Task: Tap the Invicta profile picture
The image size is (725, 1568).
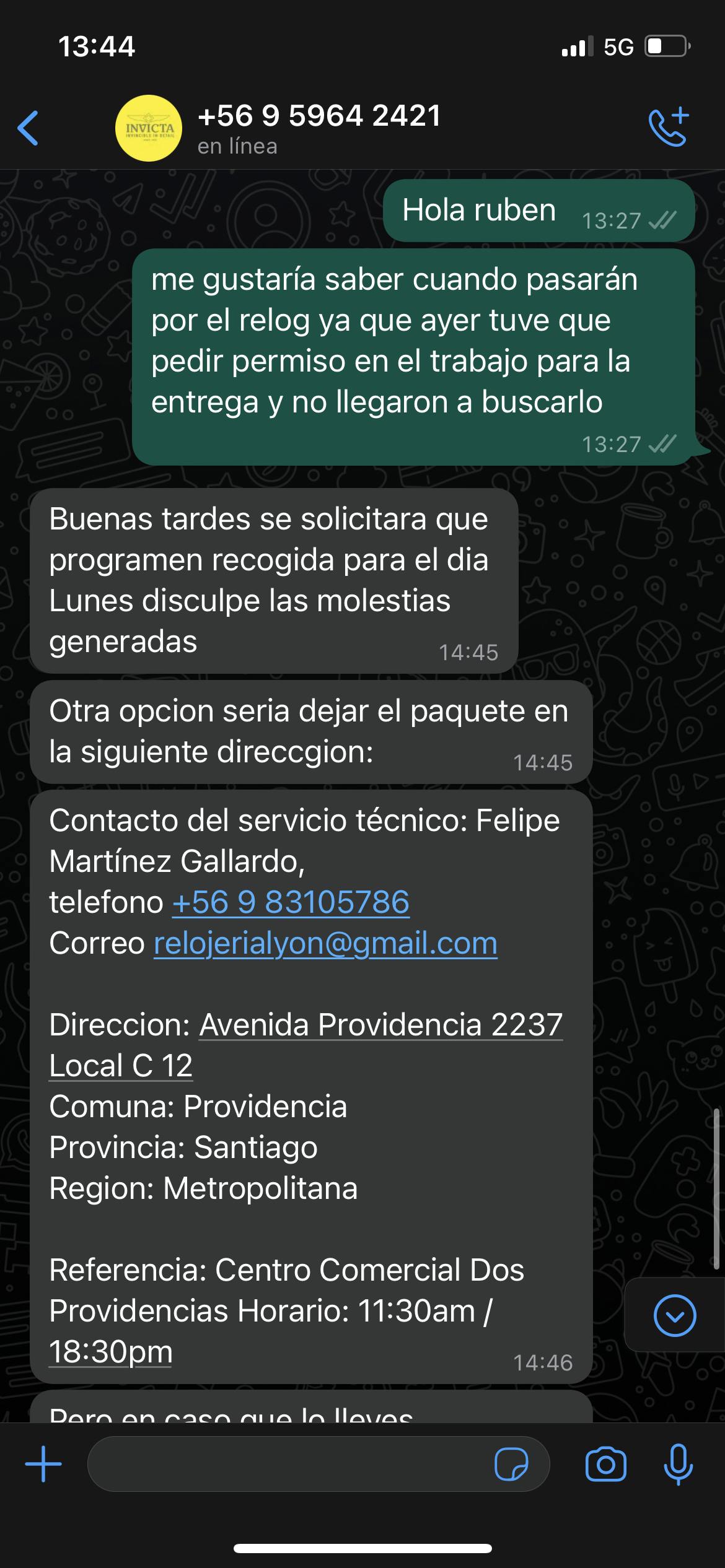Action: click(x=149, y=128)
